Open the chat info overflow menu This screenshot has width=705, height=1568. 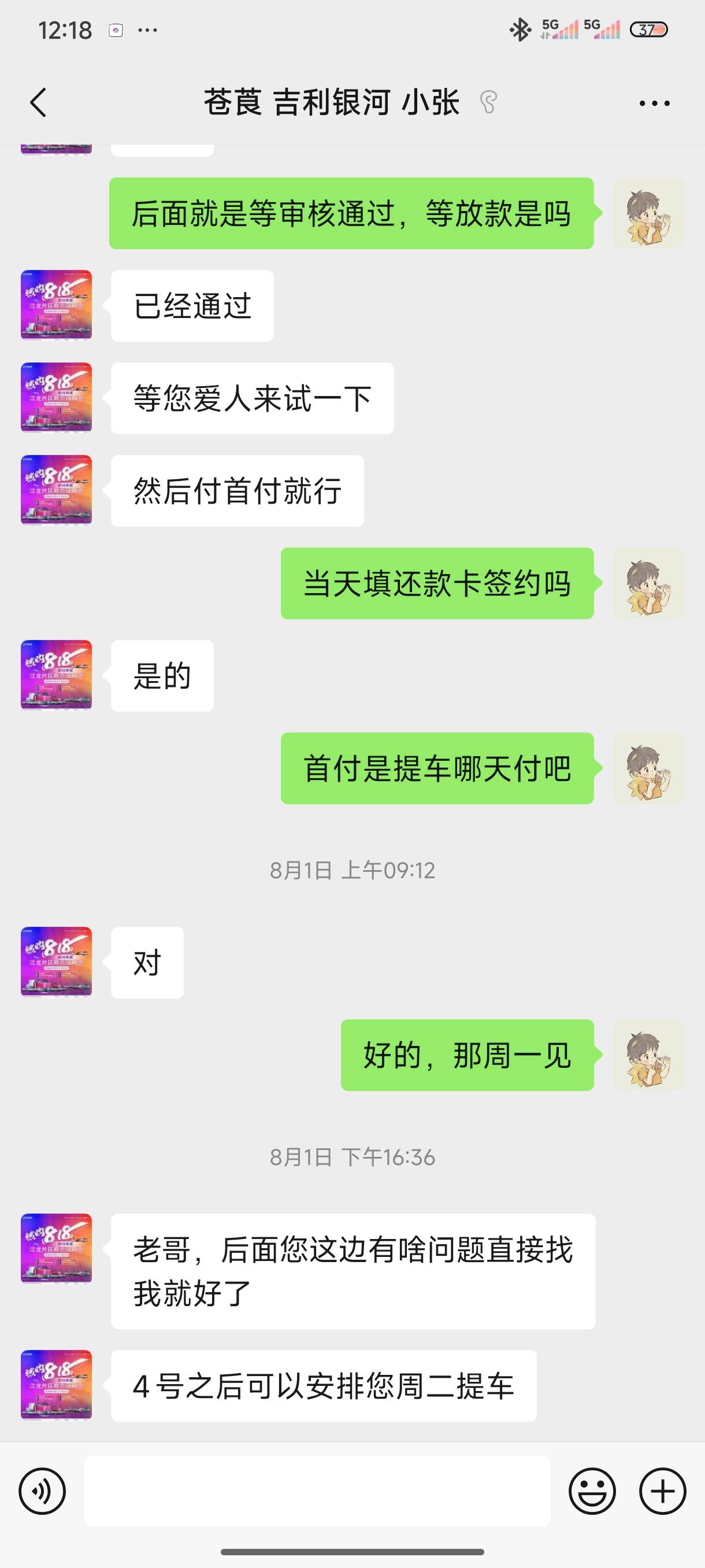click(x=654, y=103)
